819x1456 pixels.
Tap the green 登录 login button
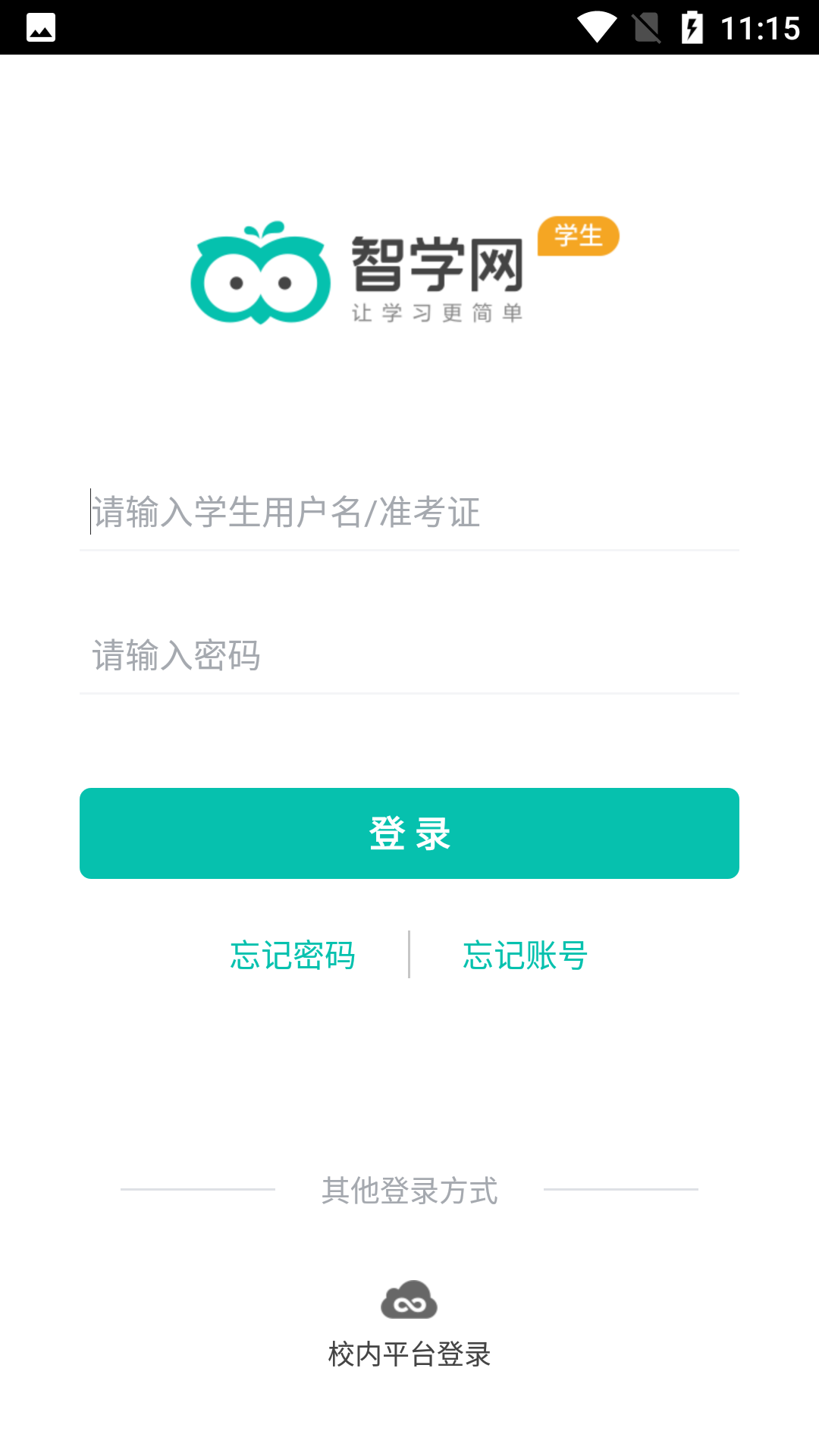409,833
